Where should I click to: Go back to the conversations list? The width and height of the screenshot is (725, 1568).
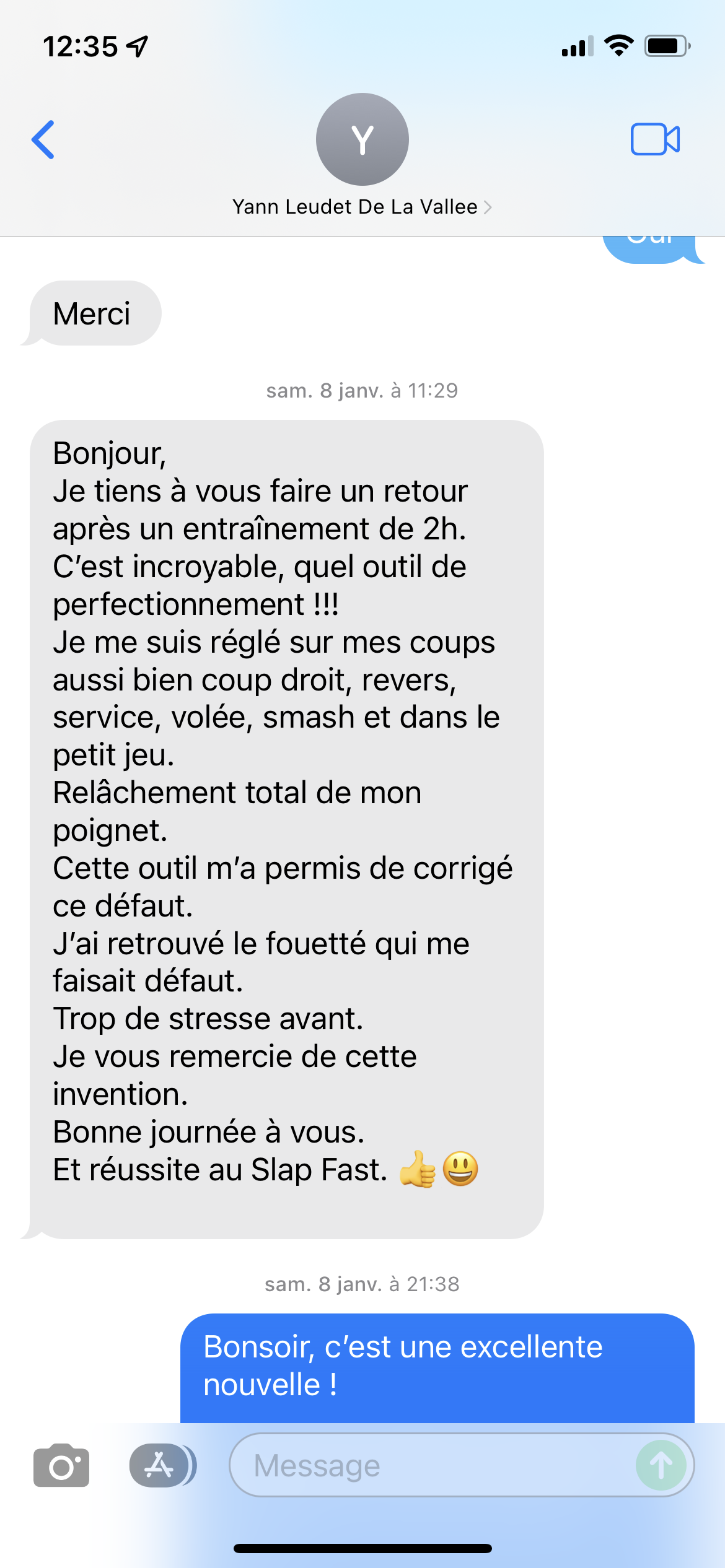click(43, 139)
